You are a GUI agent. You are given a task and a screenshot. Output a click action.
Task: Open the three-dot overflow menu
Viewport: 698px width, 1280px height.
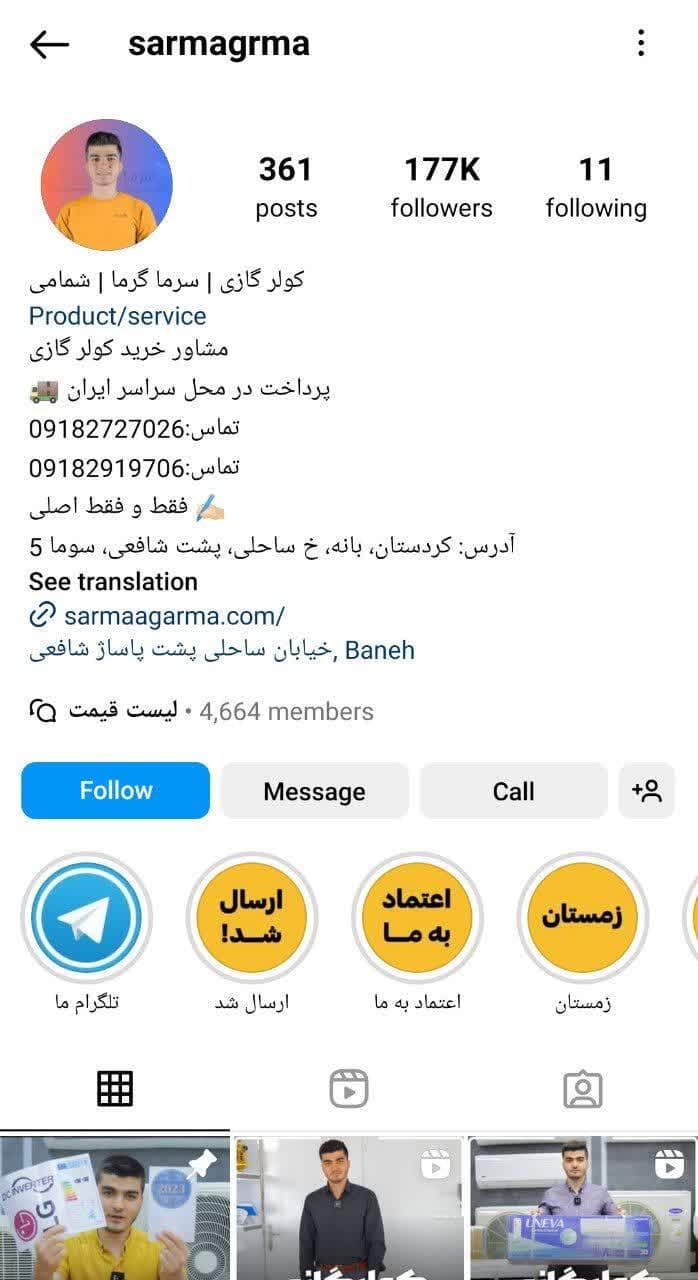(641, 43)
